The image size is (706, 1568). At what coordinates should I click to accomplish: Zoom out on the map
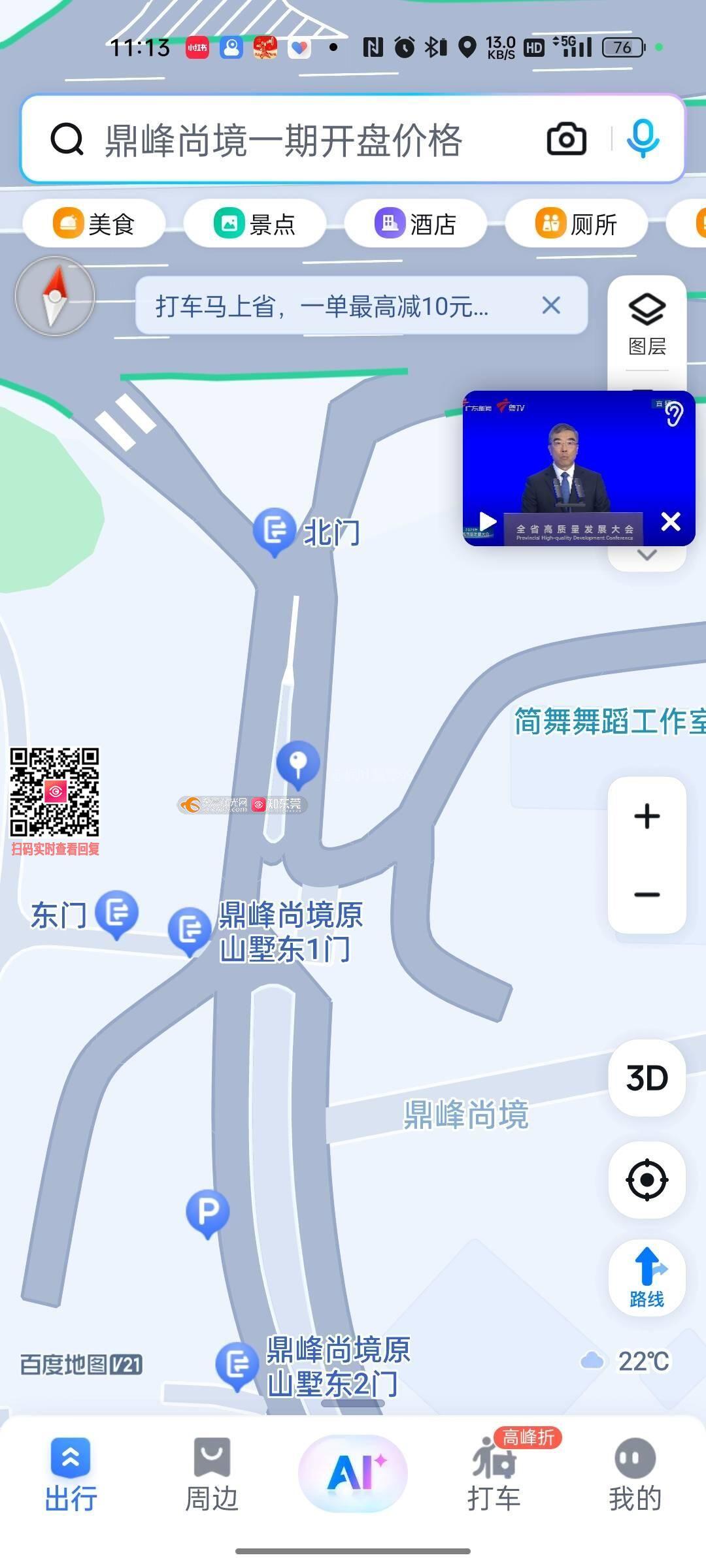pos(647,894)
